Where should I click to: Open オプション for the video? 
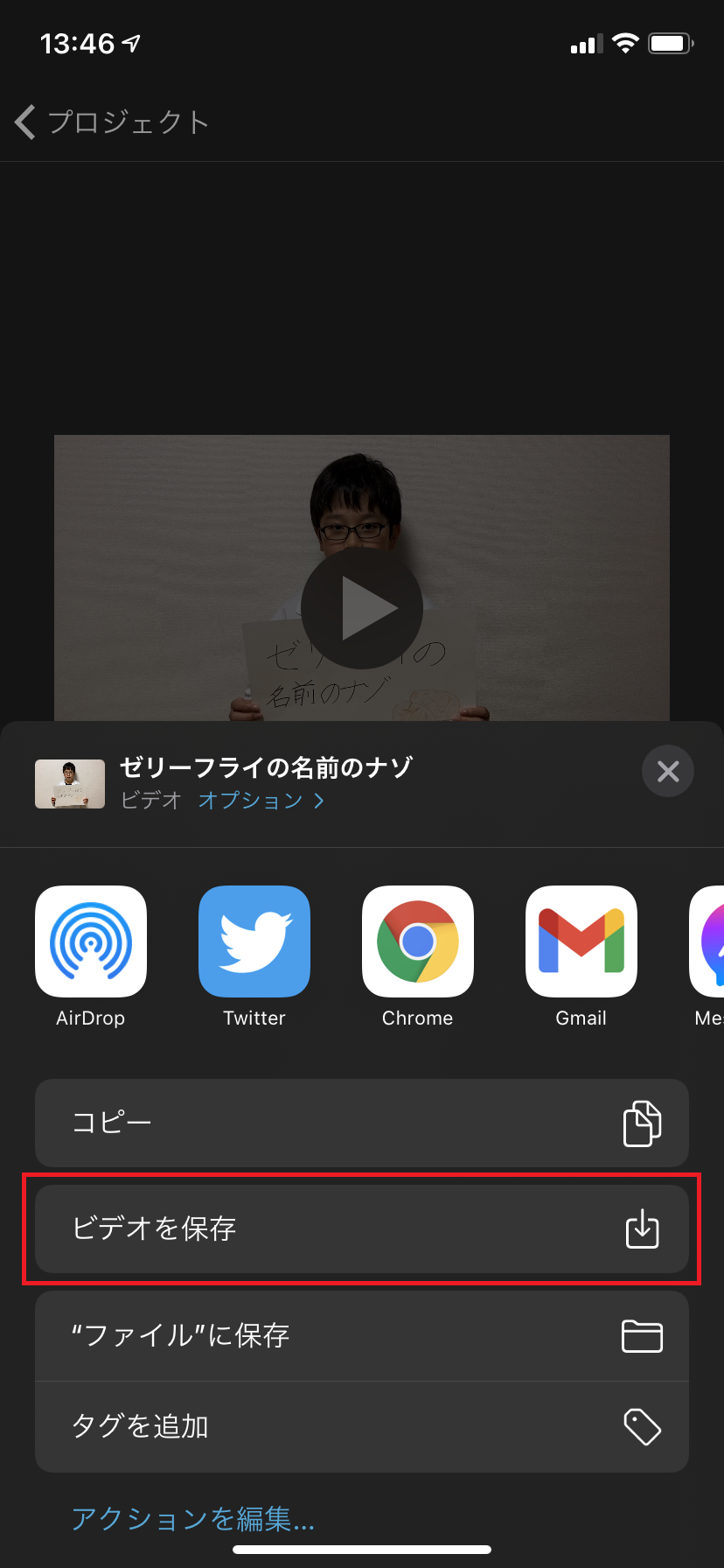click(261, 801)
